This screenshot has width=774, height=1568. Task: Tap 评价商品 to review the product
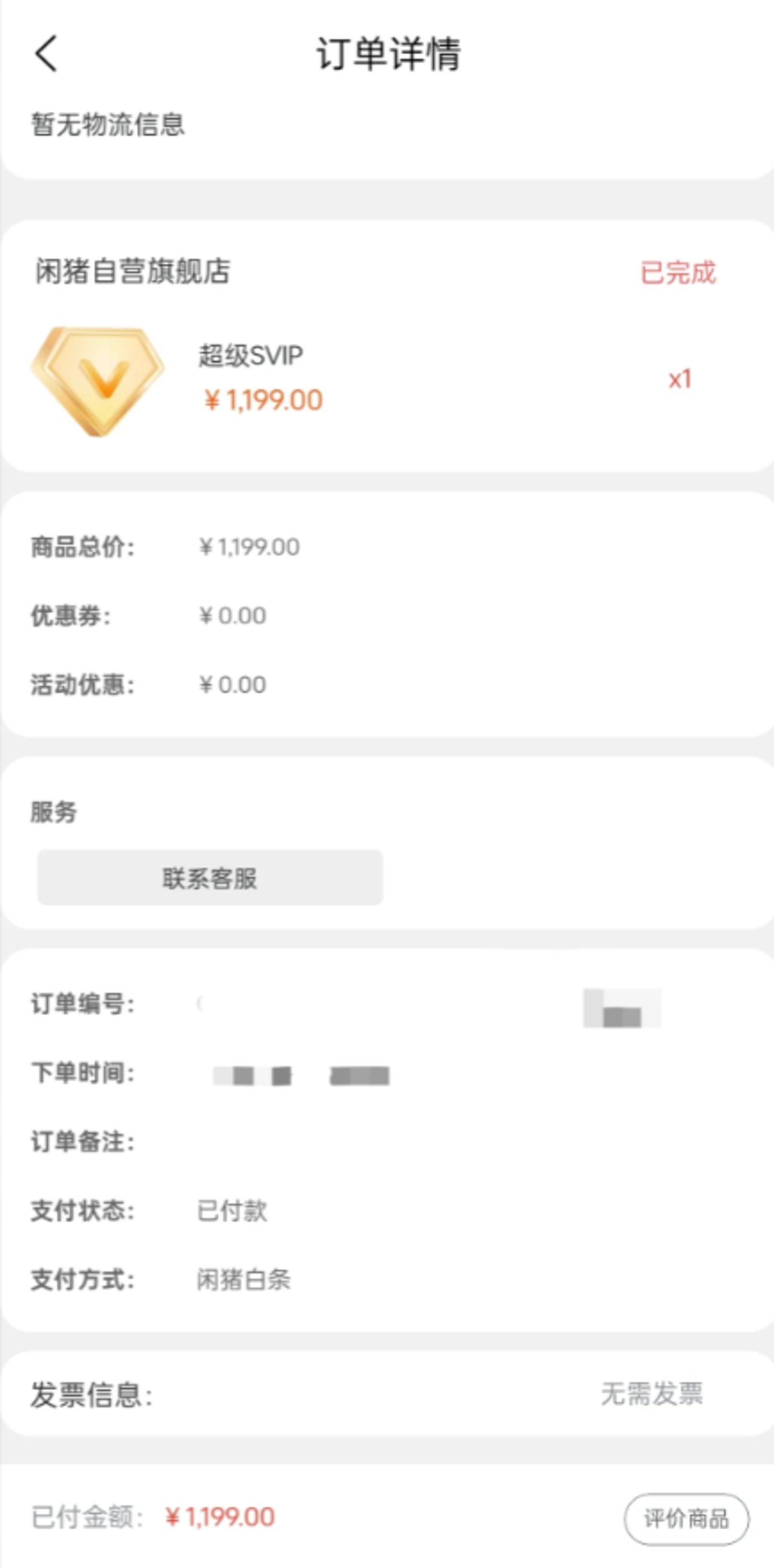686,1519
